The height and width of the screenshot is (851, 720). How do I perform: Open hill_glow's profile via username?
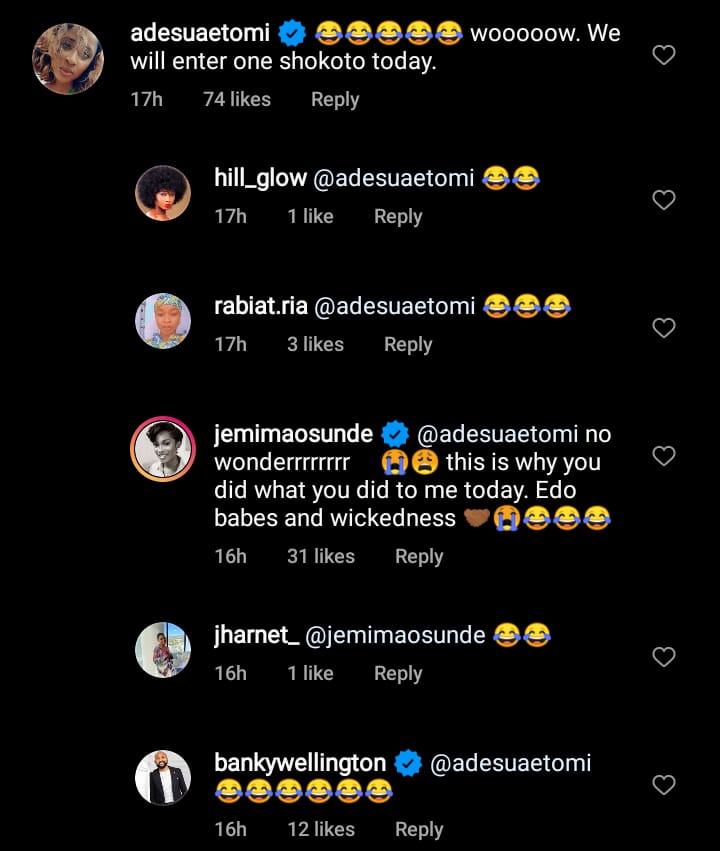click(260, 178)
